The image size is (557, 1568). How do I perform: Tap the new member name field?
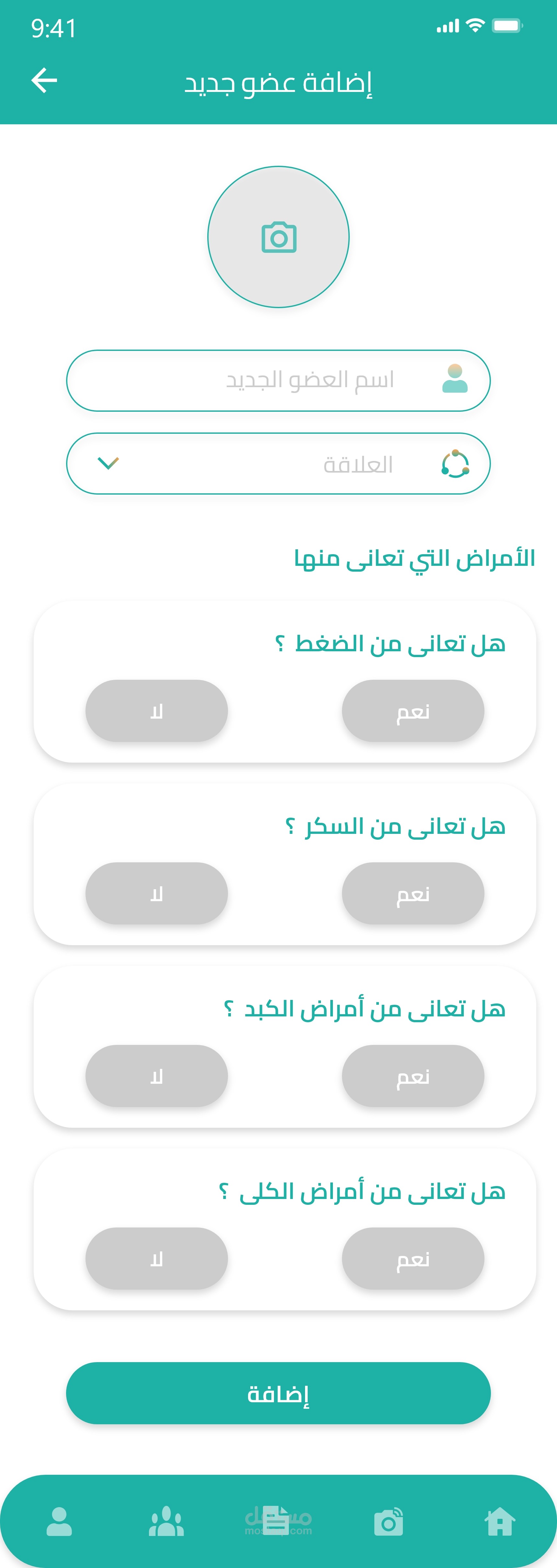[x=278, y=380]
